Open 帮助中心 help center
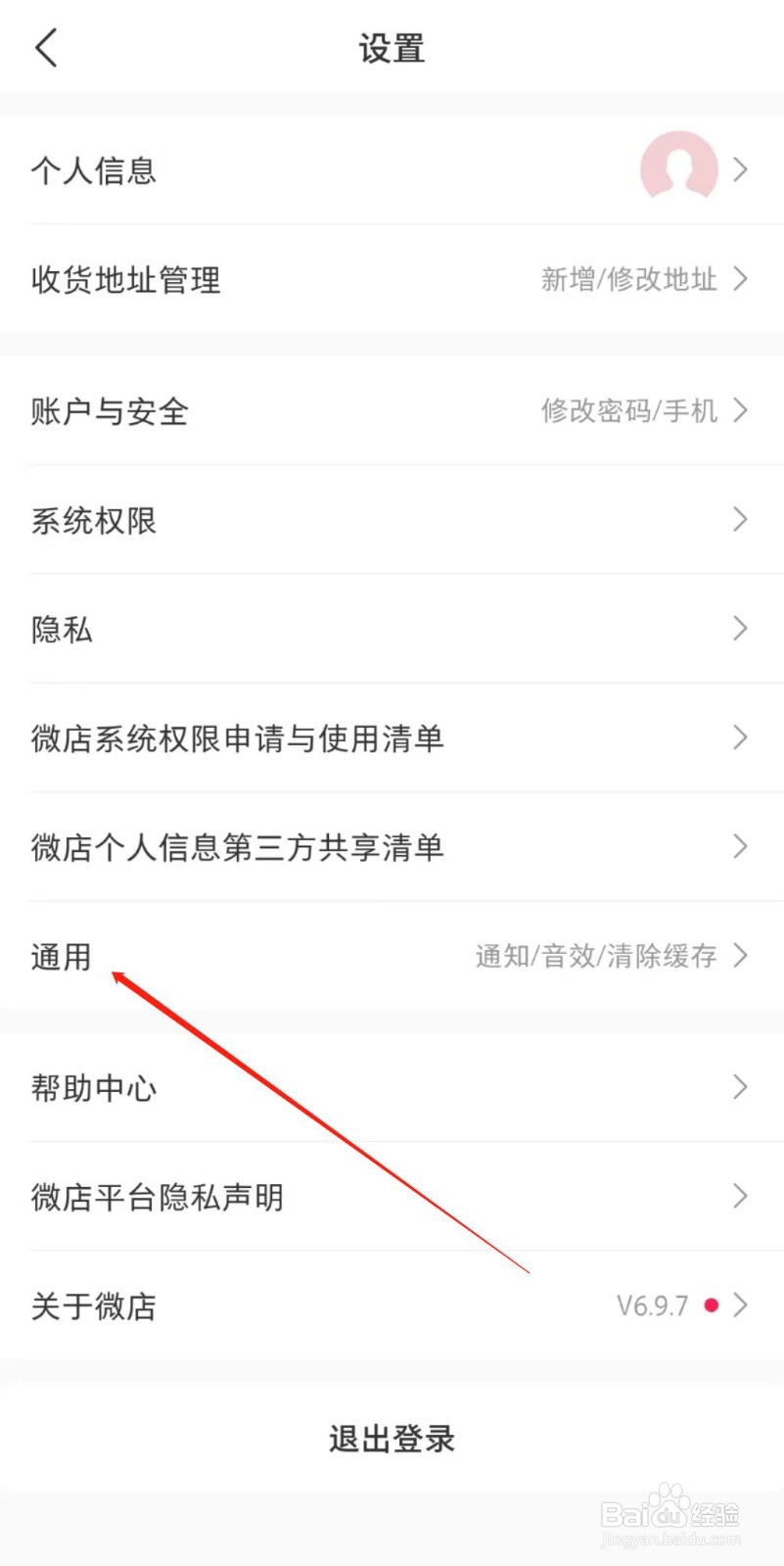Viewport: 784px width, 1566px height. [x=93, y=1087]
